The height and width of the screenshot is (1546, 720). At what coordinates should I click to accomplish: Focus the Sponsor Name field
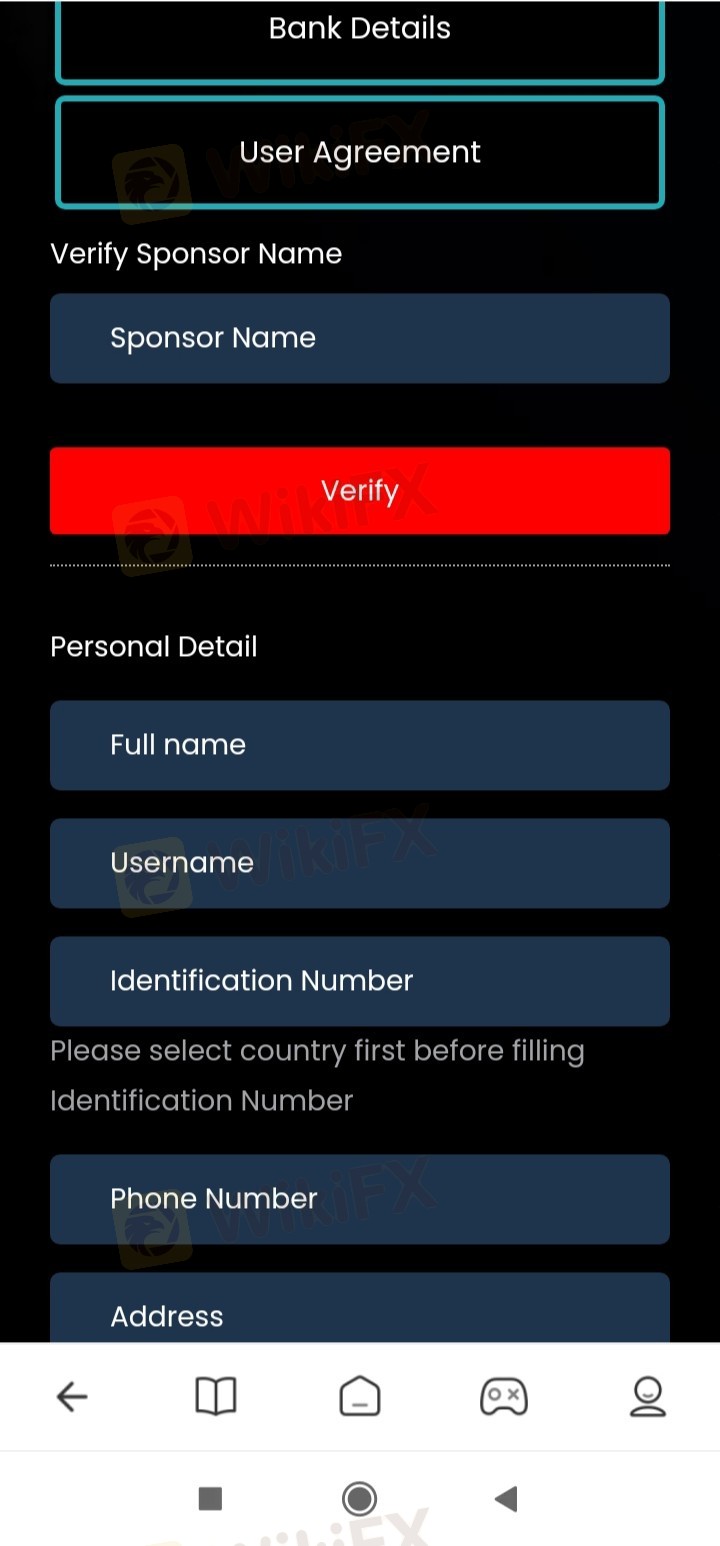pyautogui.click(x=360, y=338)
